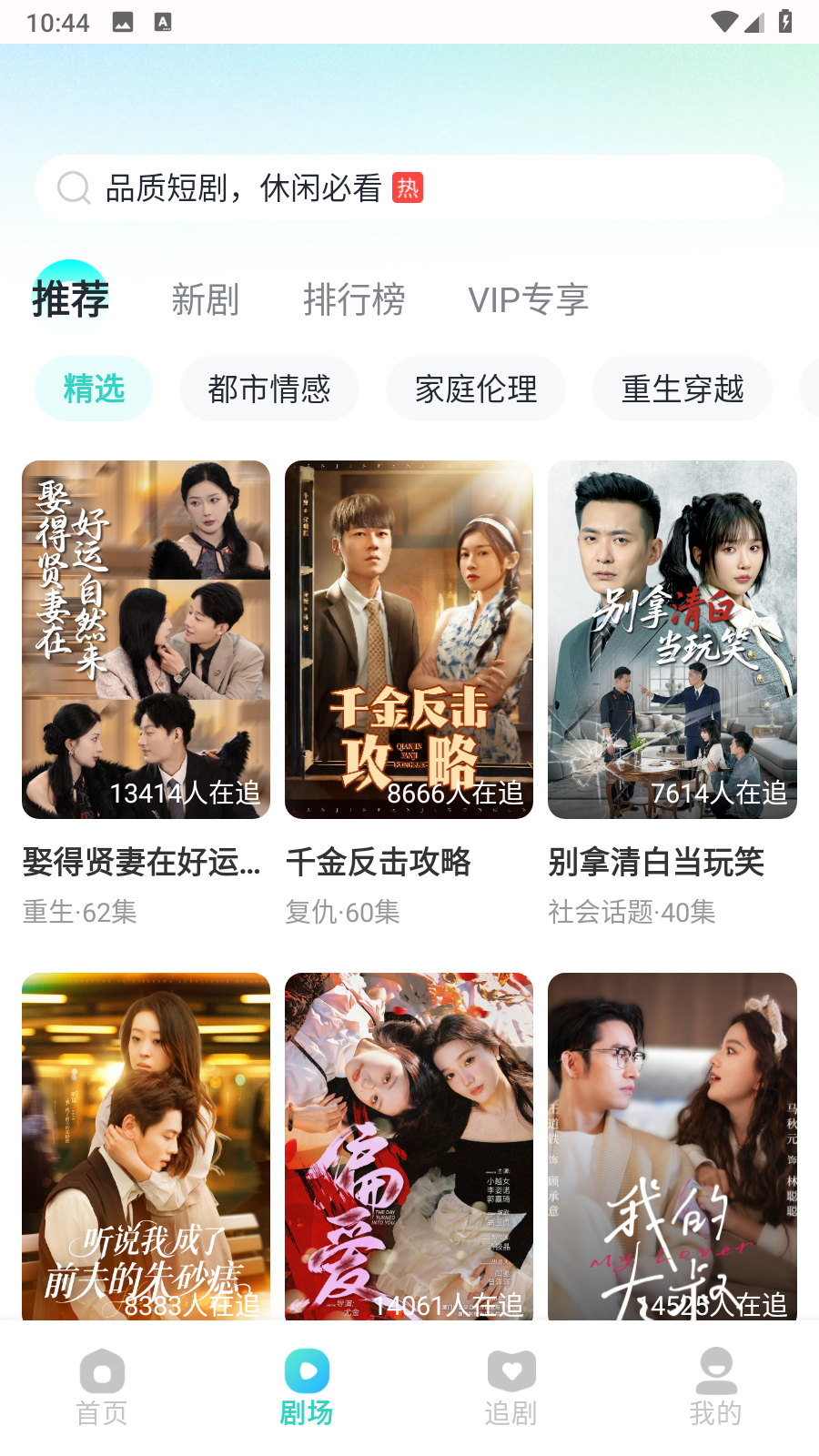Open the 娶得贤妻在好运 poster thumbnail
This screenshot has height=1456, width=819.
[x=146, y=638]
